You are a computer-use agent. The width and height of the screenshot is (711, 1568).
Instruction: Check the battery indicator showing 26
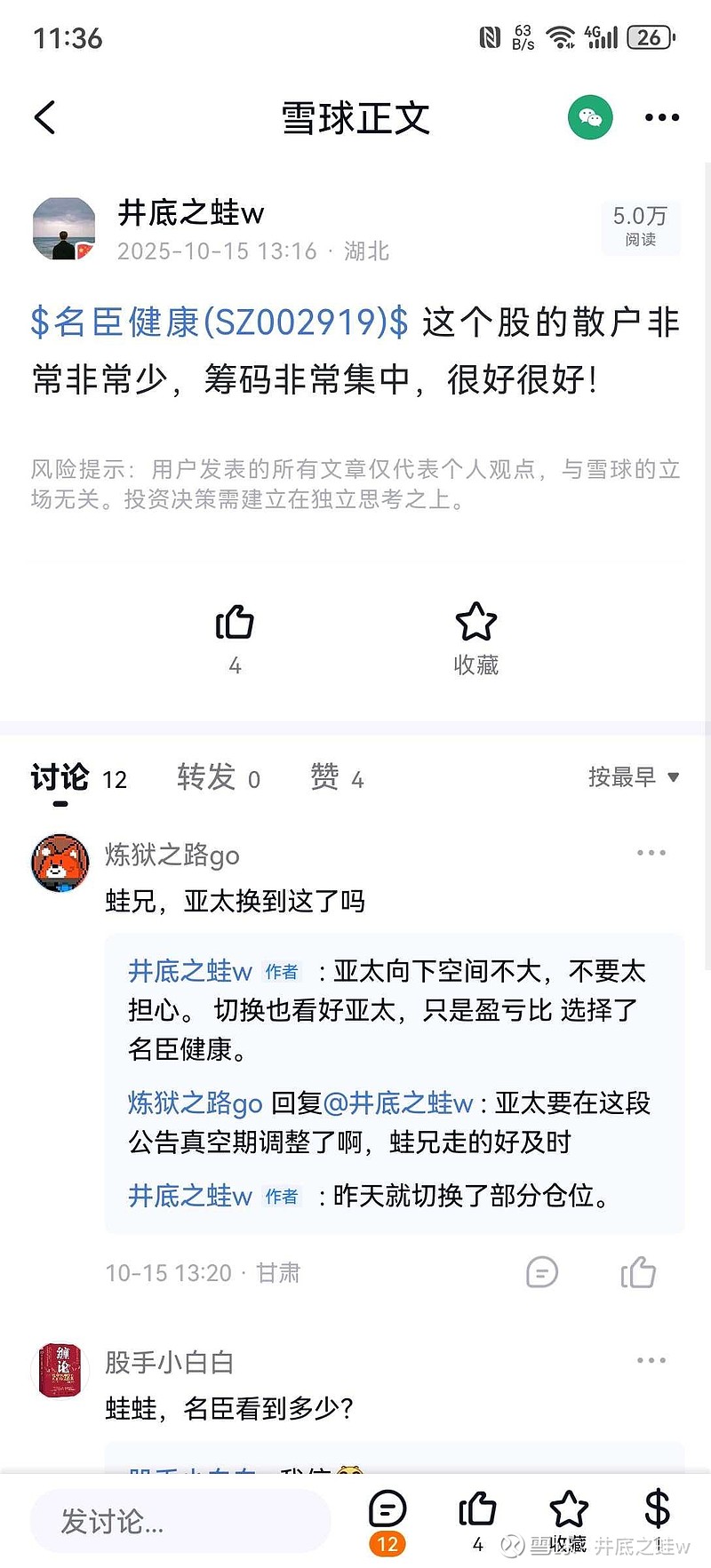click(650, 37)
